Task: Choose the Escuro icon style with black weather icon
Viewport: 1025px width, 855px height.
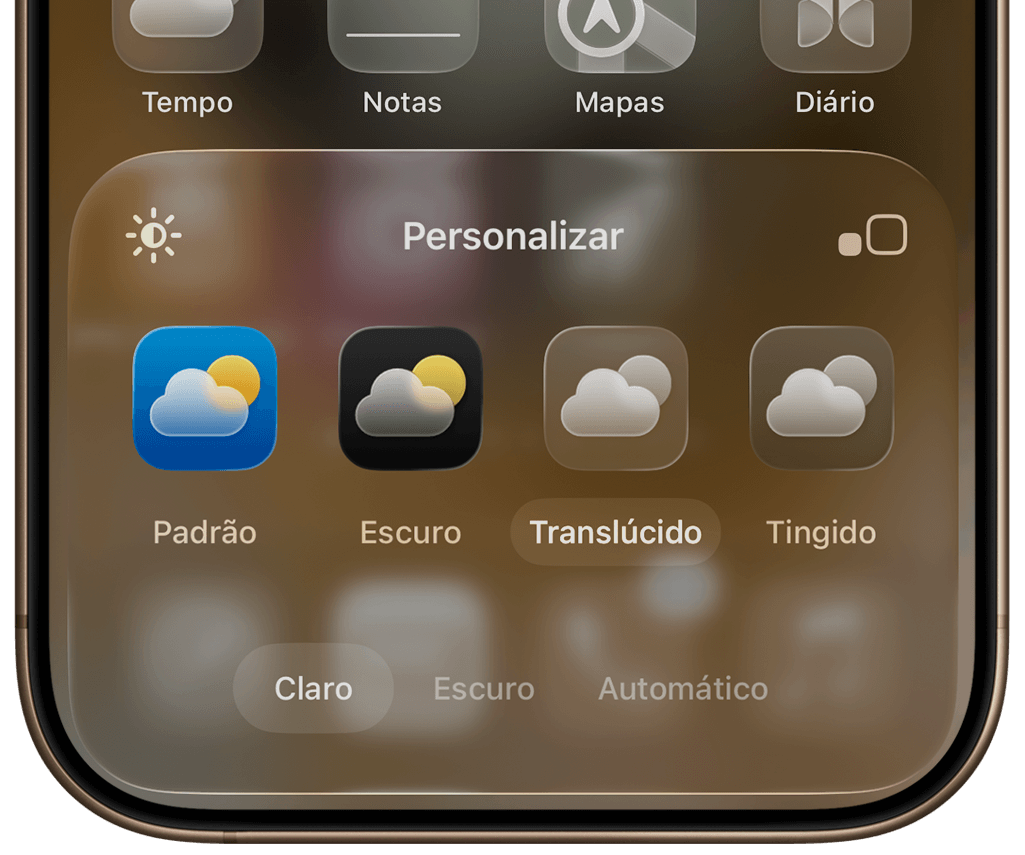Action: [x=410, y=399]
